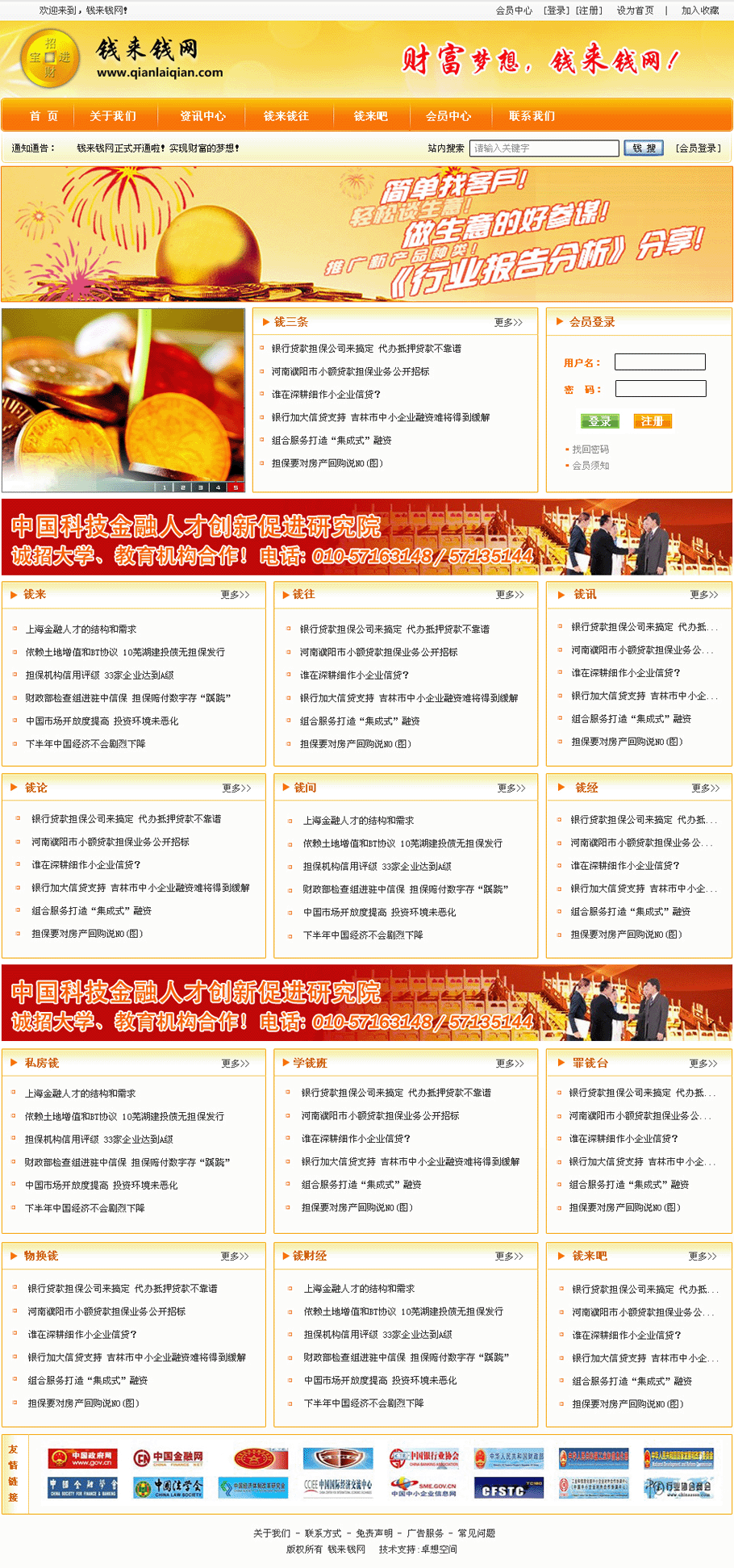Tap the 站内搜索 keyword input field
The height and width of the screenshot is (1568, 734).
coord(544,148)
